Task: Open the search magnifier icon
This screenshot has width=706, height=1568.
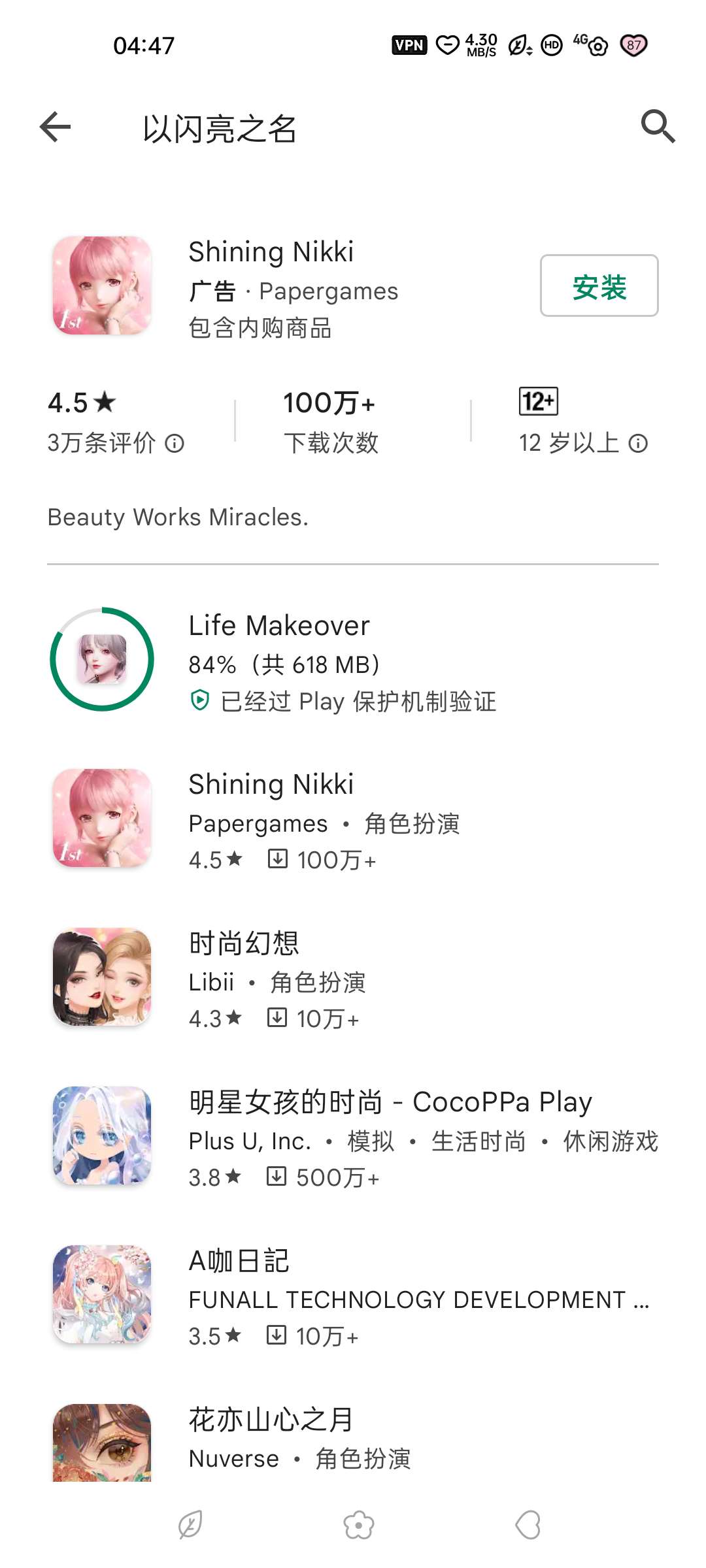Action: (x=658, y=127)
